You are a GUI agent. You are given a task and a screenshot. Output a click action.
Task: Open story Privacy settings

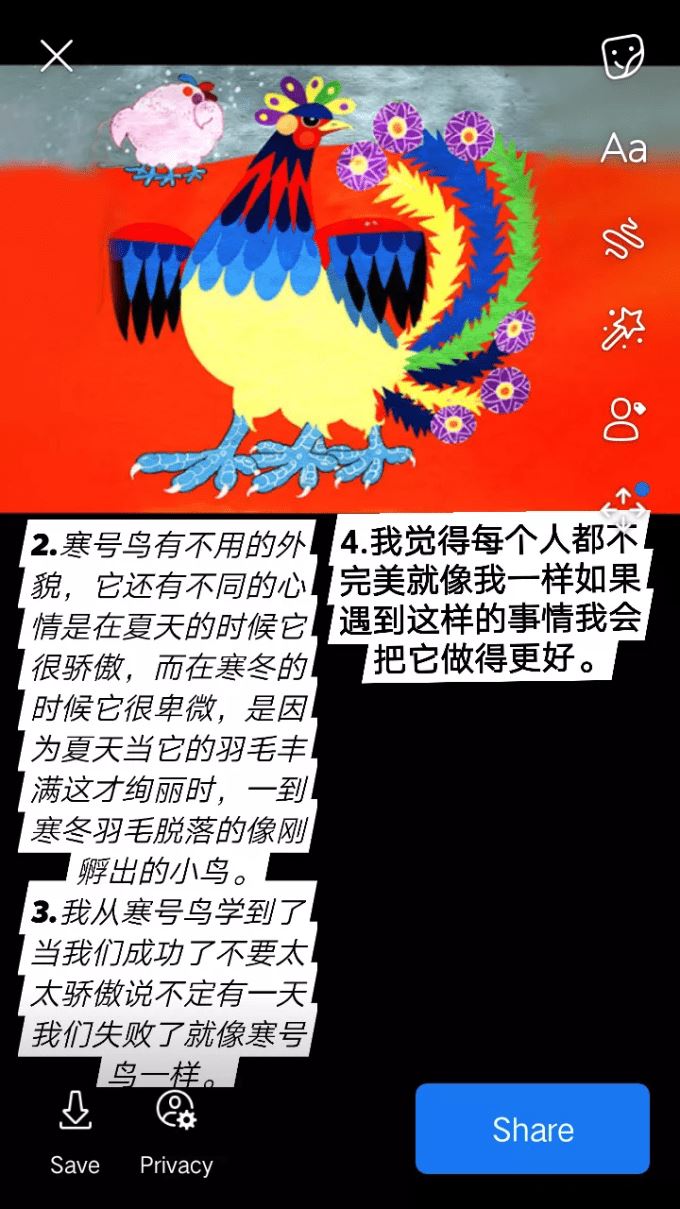point(176,1132)
